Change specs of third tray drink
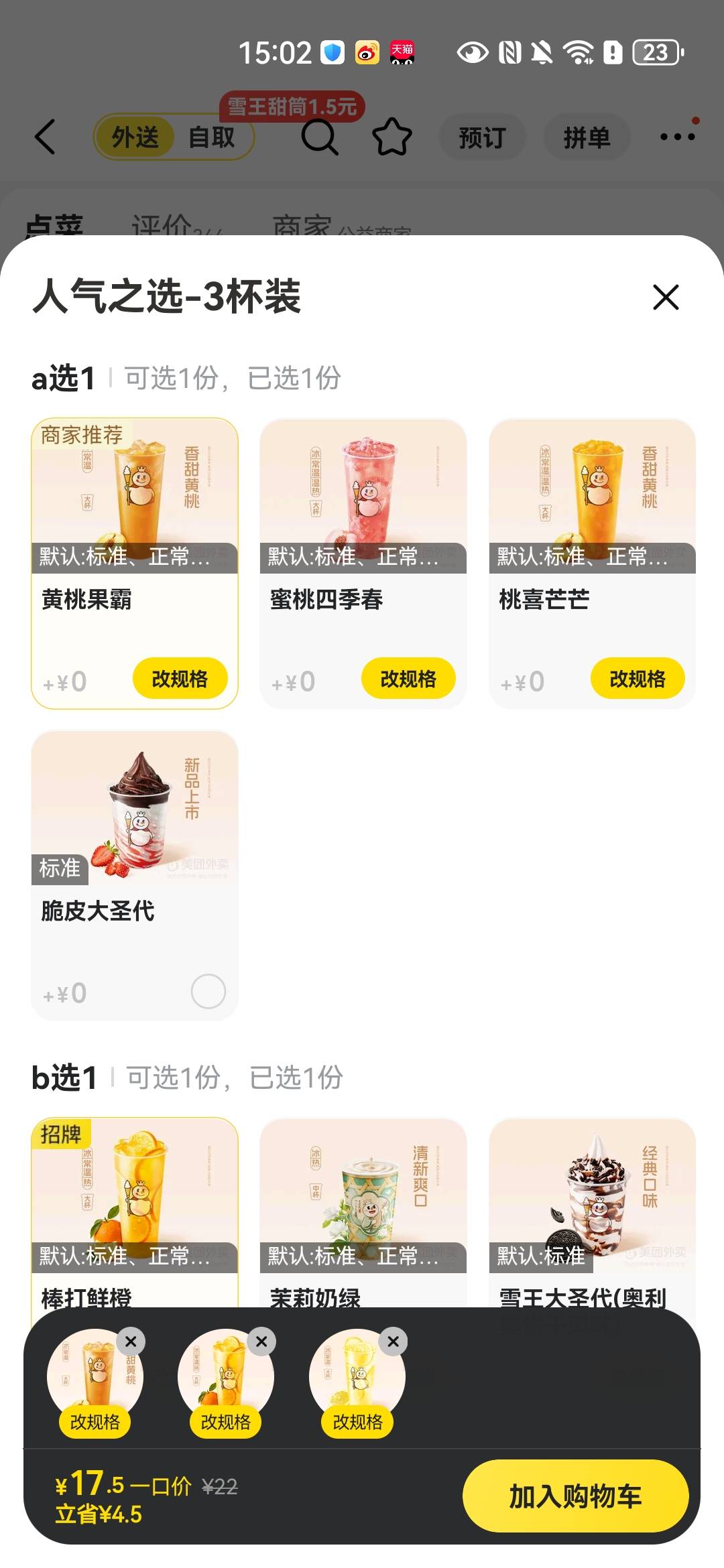Screen dimensions: 724x1568 [357, 1421]
